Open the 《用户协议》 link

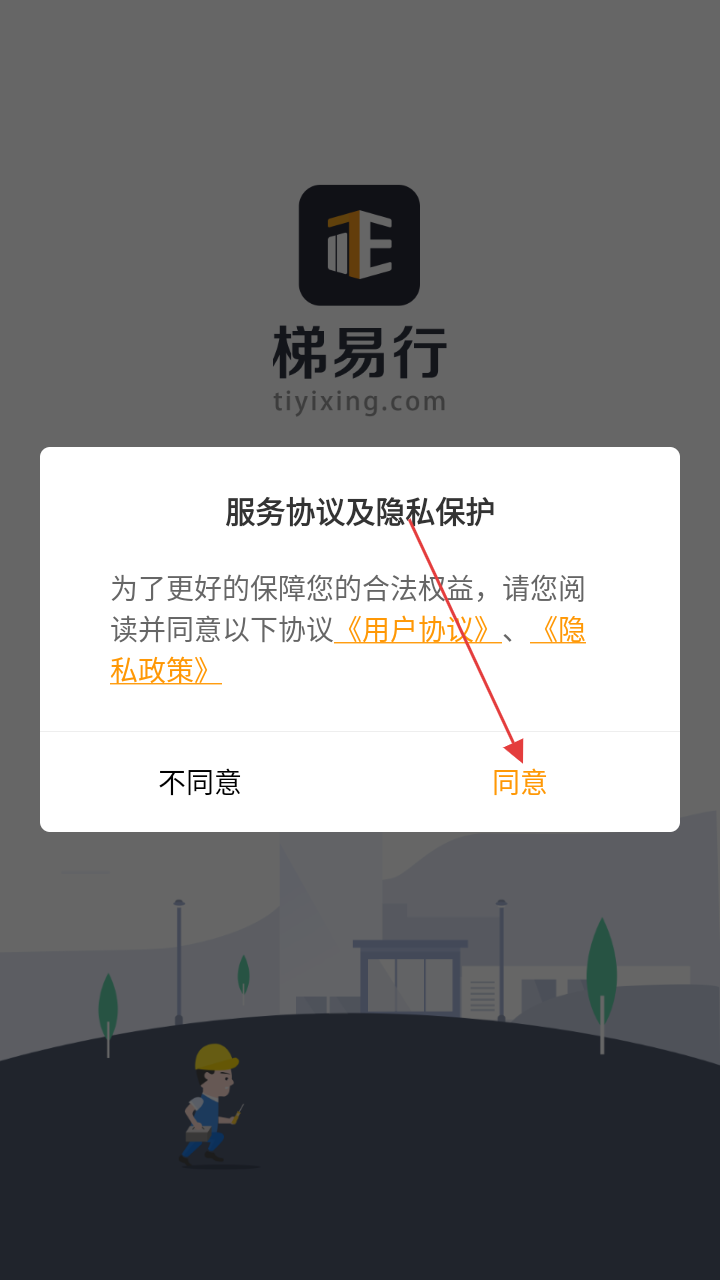pyautogui.click(x=417, y=630)
